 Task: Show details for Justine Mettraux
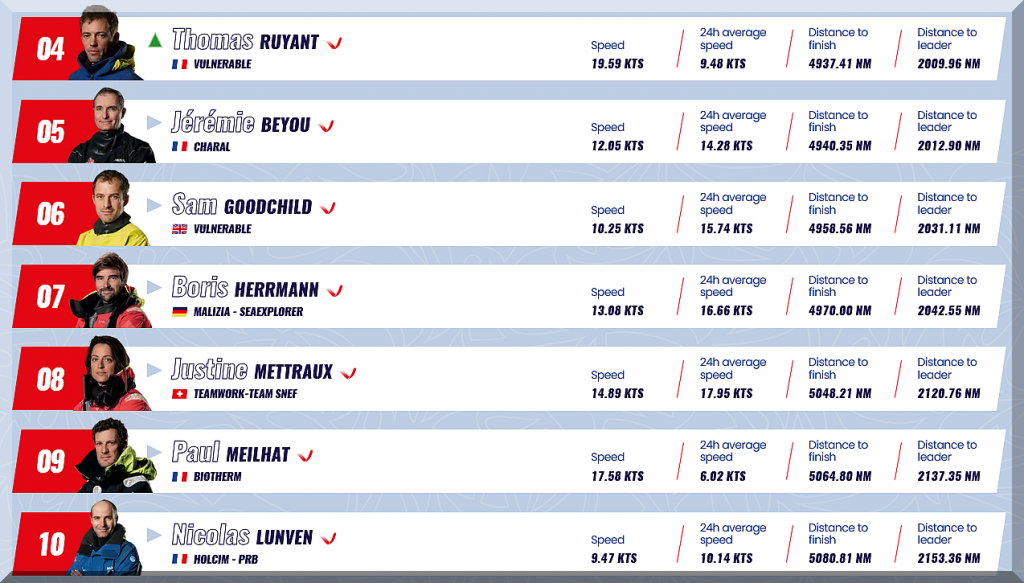(349, 373)
